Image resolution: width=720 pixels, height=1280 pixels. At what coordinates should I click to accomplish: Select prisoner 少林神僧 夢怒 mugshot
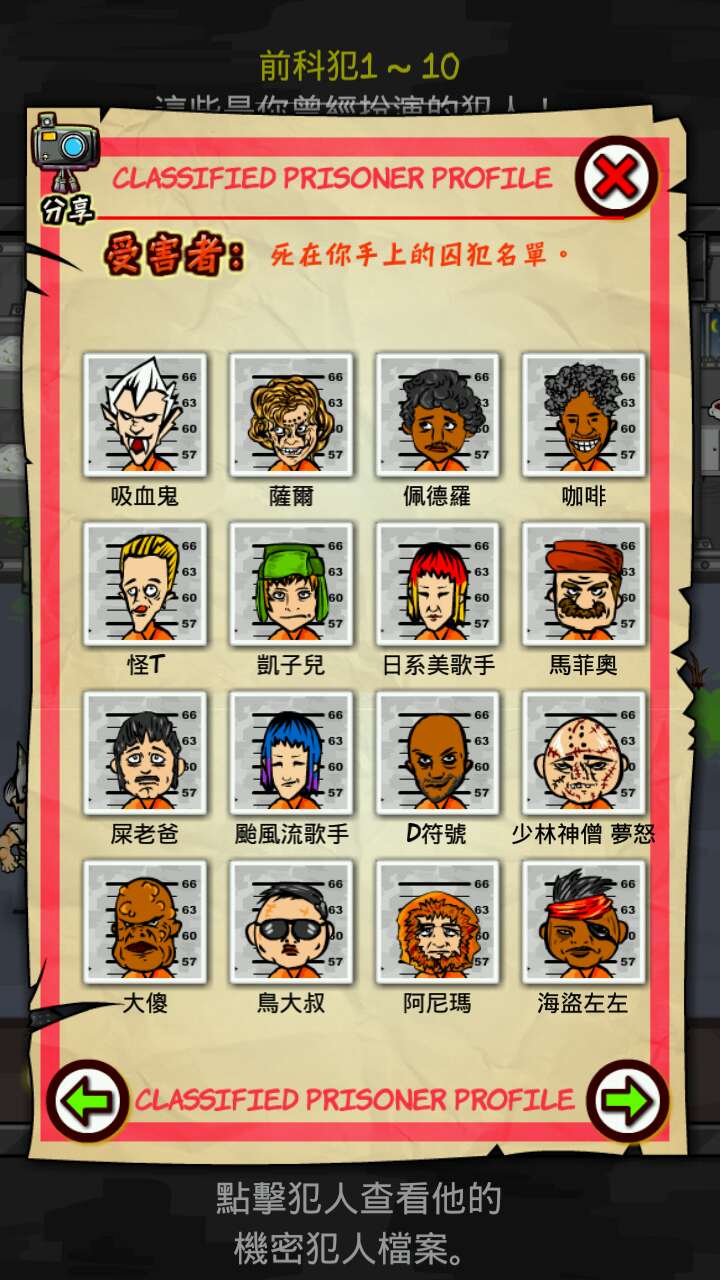coord(583,752)
